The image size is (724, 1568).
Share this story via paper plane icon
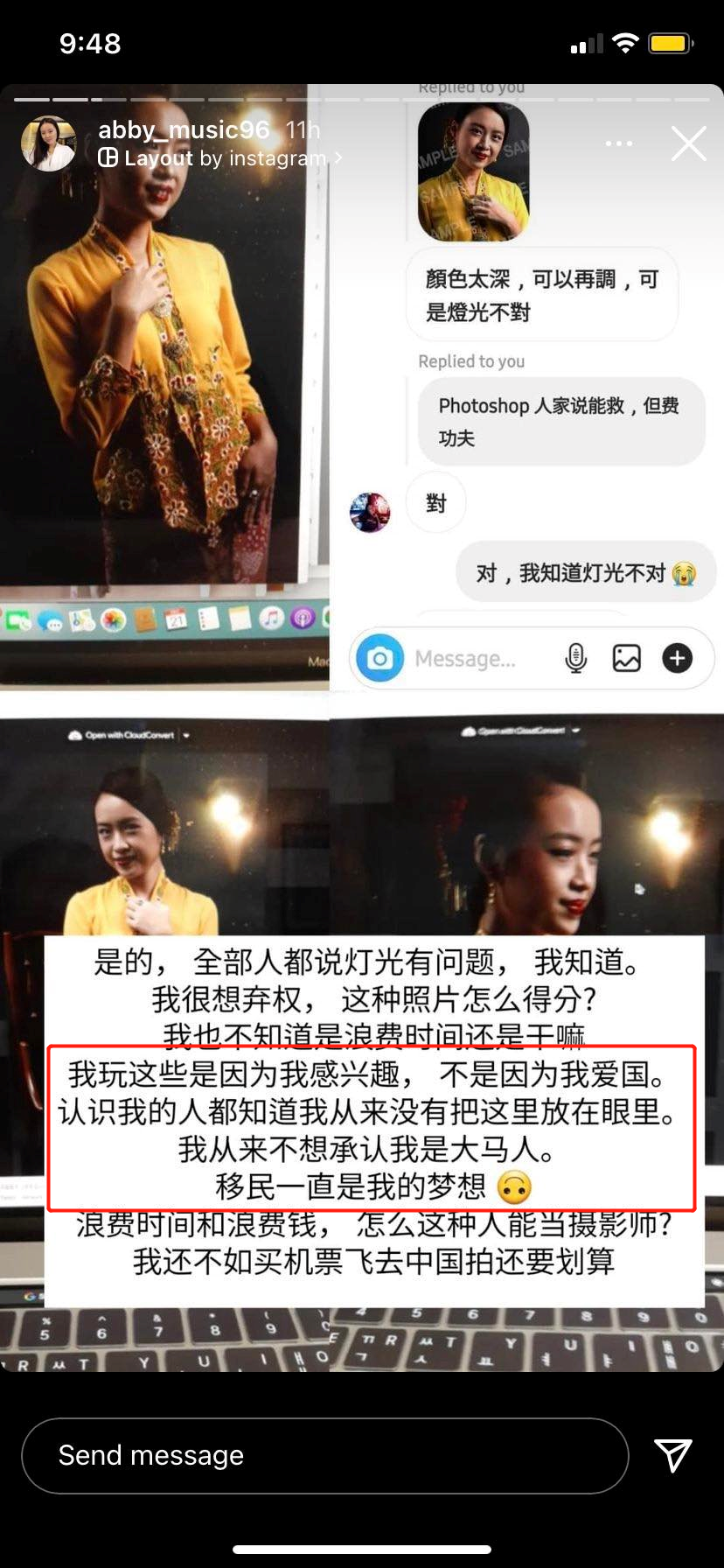click(672, 1455)
